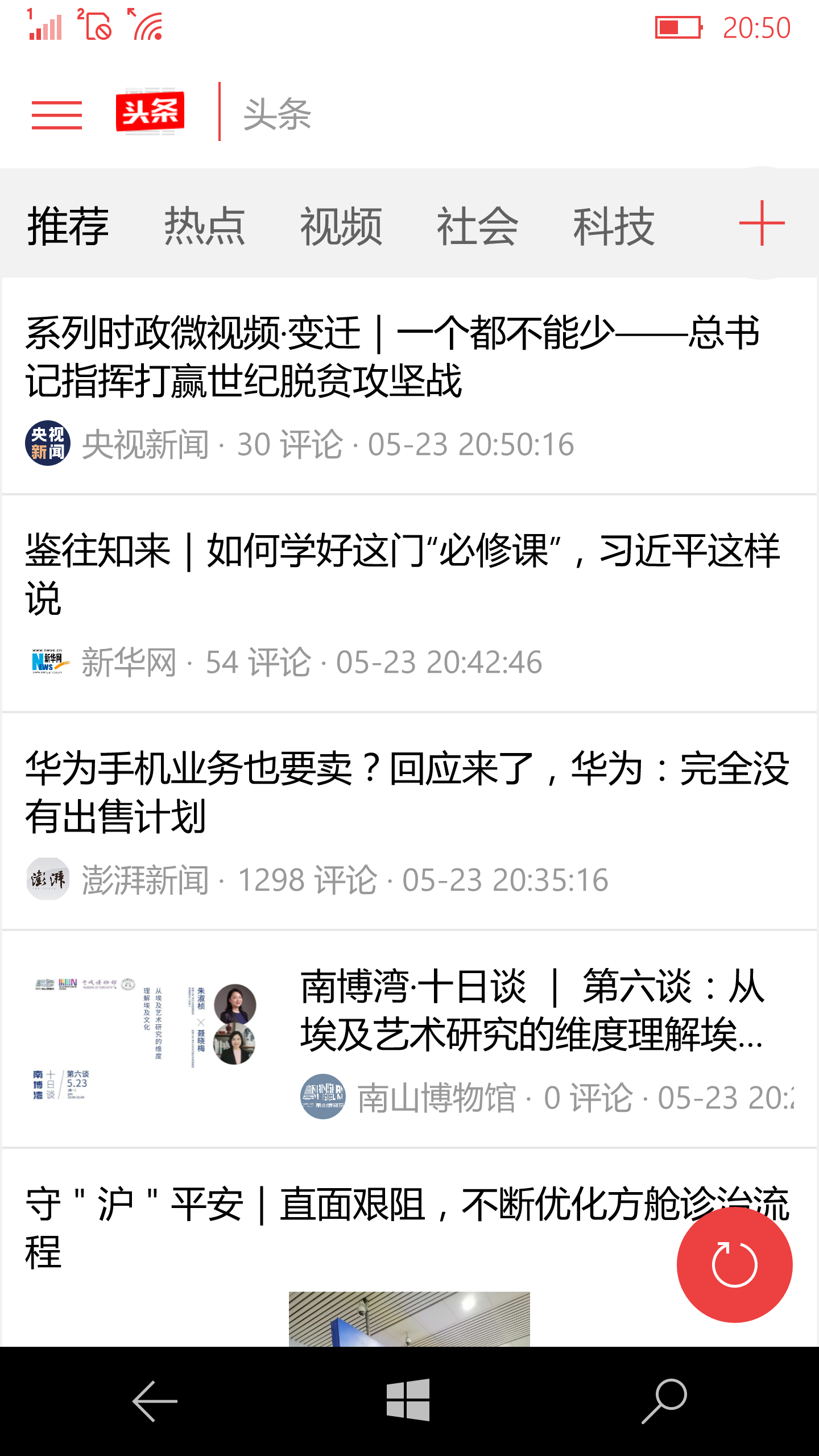Open the system search button
Image resolution: width=819 pixels, height=1456 pixels.
[x=664, y=1401]
